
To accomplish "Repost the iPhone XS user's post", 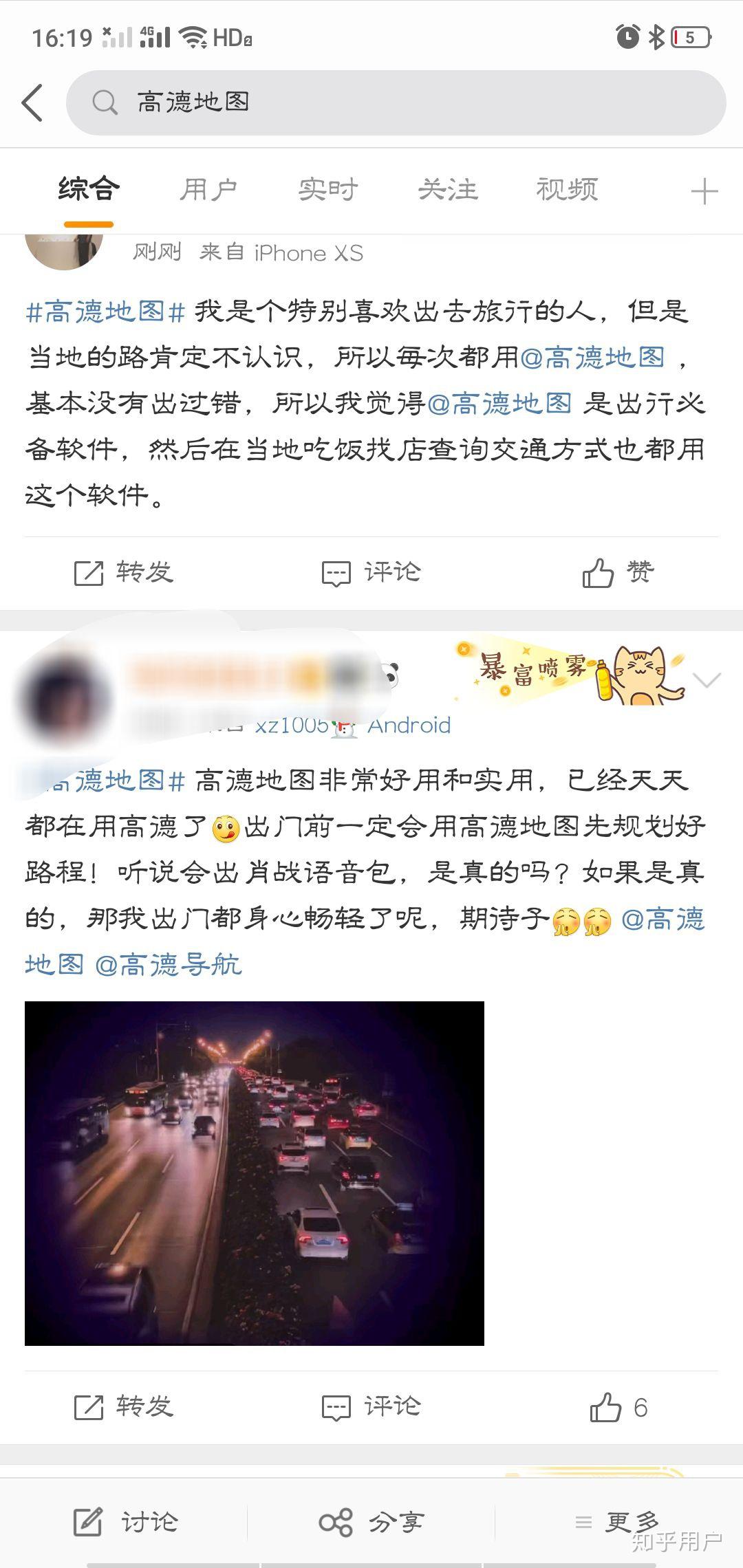I will pyautogui.click(x=124, y=572).
